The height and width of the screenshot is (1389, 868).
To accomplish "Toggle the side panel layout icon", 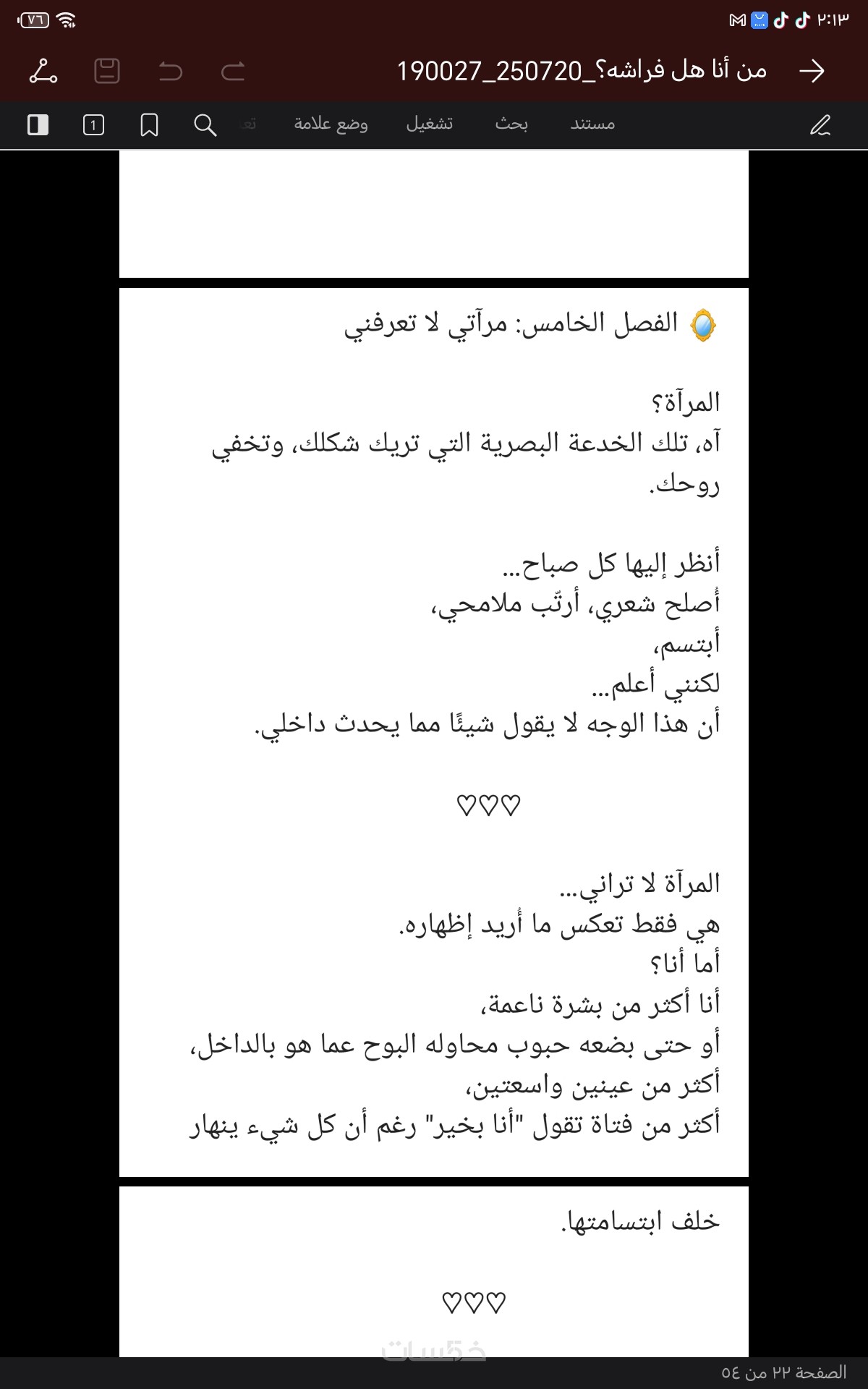I will (x=38, y=125).
